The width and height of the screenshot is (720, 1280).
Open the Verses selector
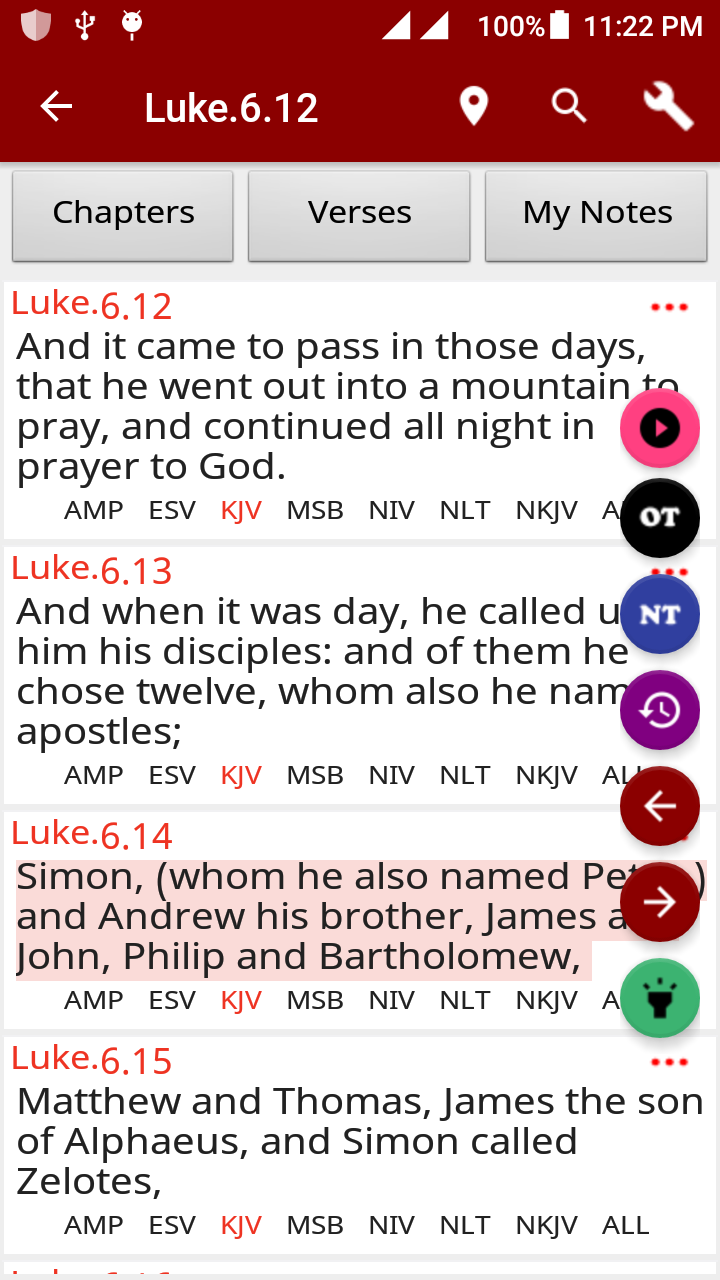click(x=359, y=215)
